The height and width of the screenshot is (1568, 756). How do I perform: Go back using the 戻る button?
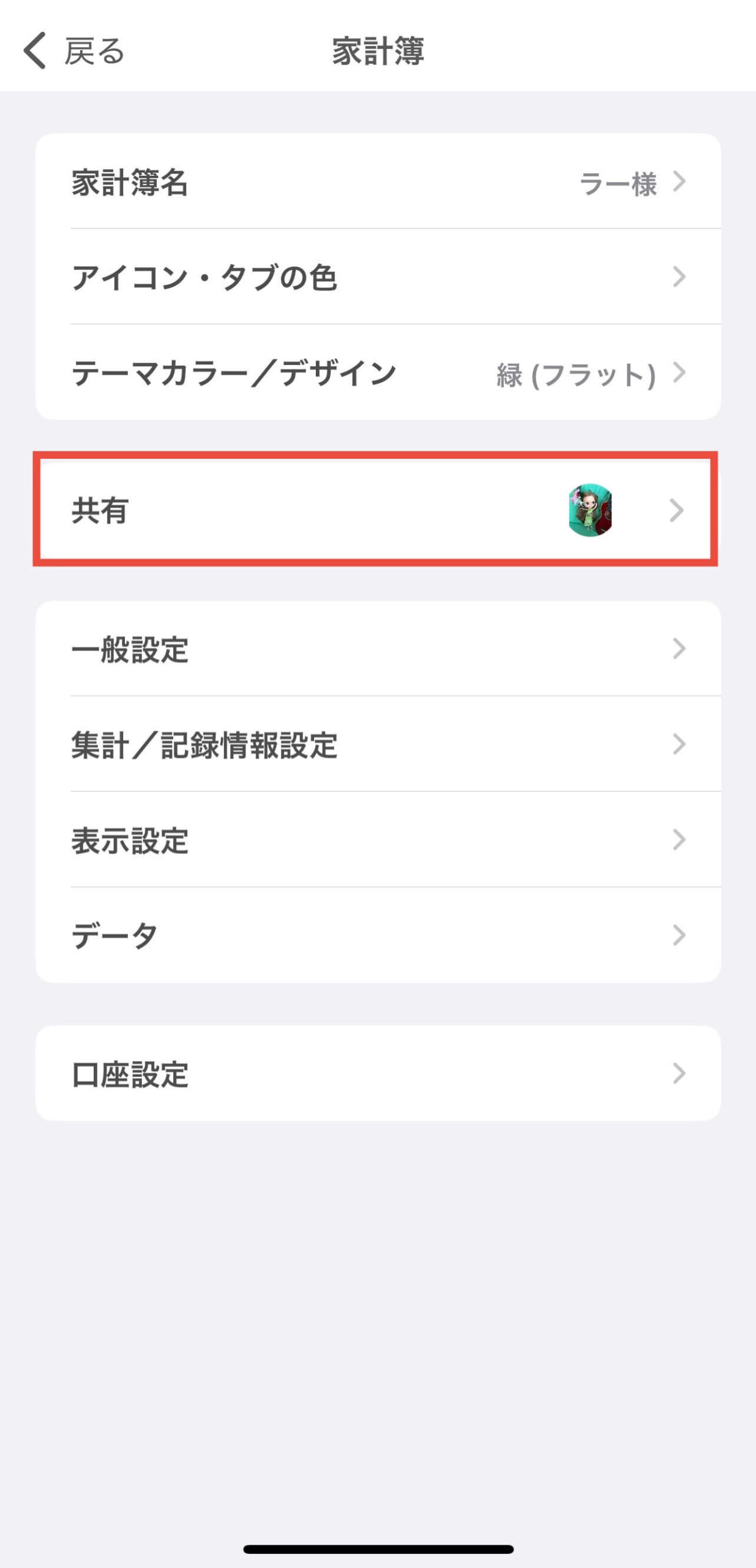click(x=75, y=51)
